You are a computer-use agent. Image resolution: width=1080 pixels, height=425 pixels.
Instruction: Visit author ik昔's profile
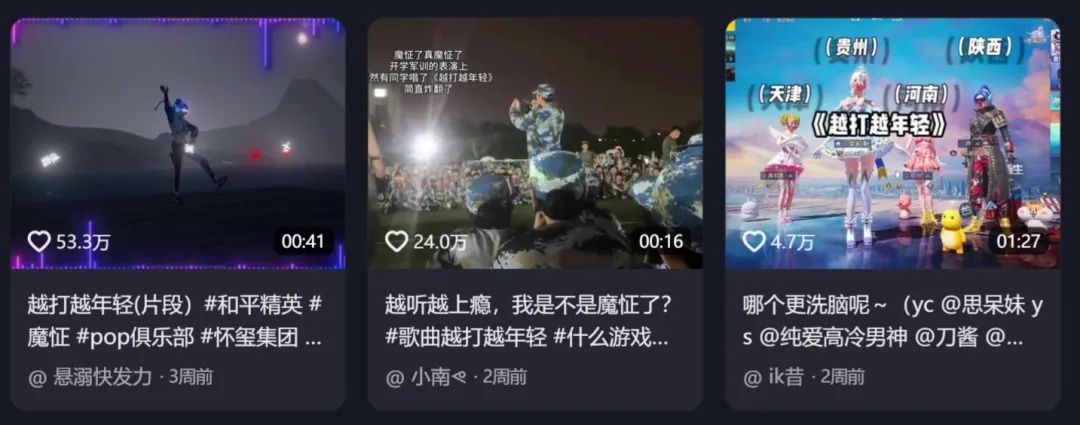(x=788, y=377)
